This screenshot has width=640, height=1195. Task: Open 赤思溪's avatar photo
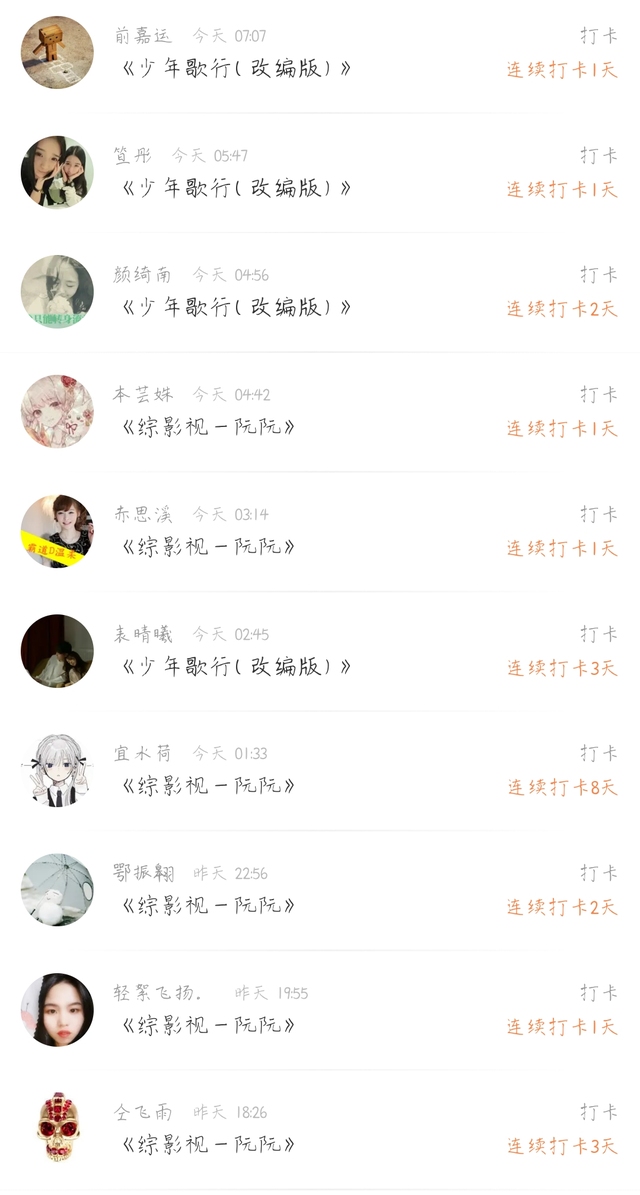[57, 531]
